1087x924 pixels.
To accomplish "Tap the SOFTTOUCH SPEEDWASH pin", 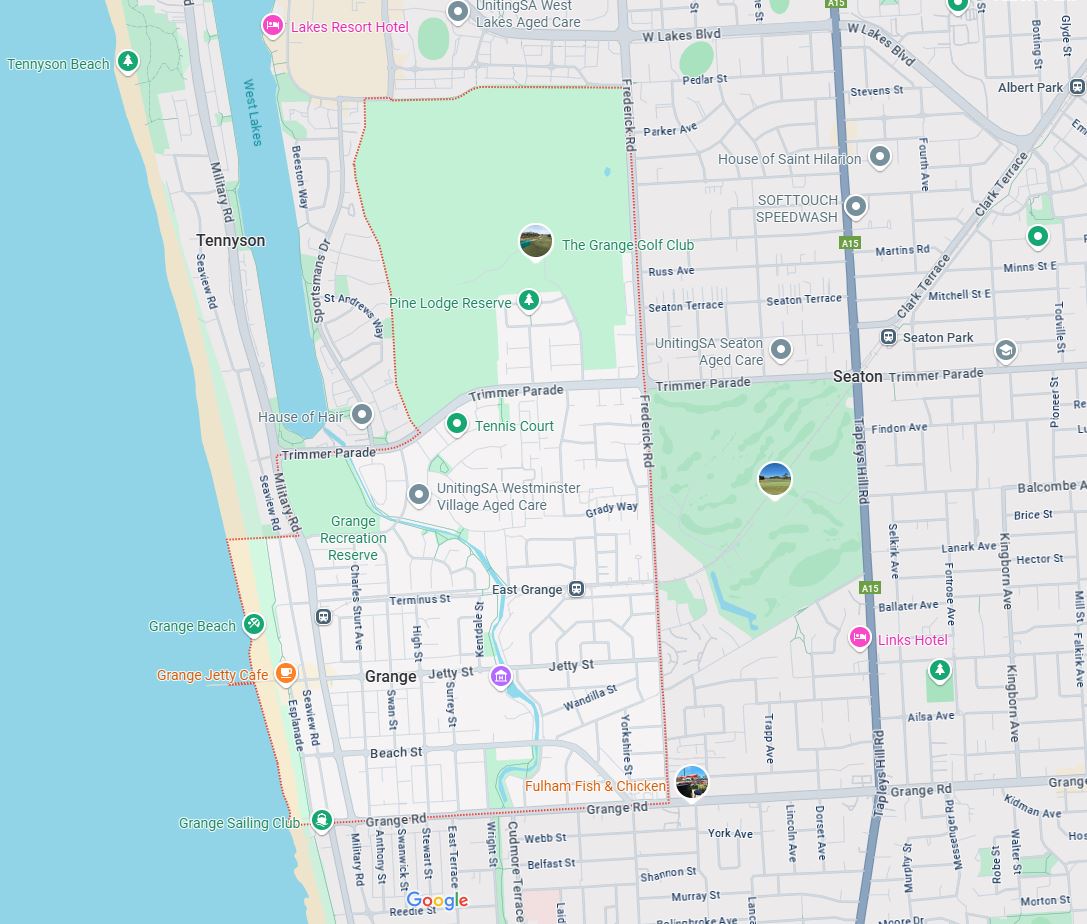I will [856, 206].
